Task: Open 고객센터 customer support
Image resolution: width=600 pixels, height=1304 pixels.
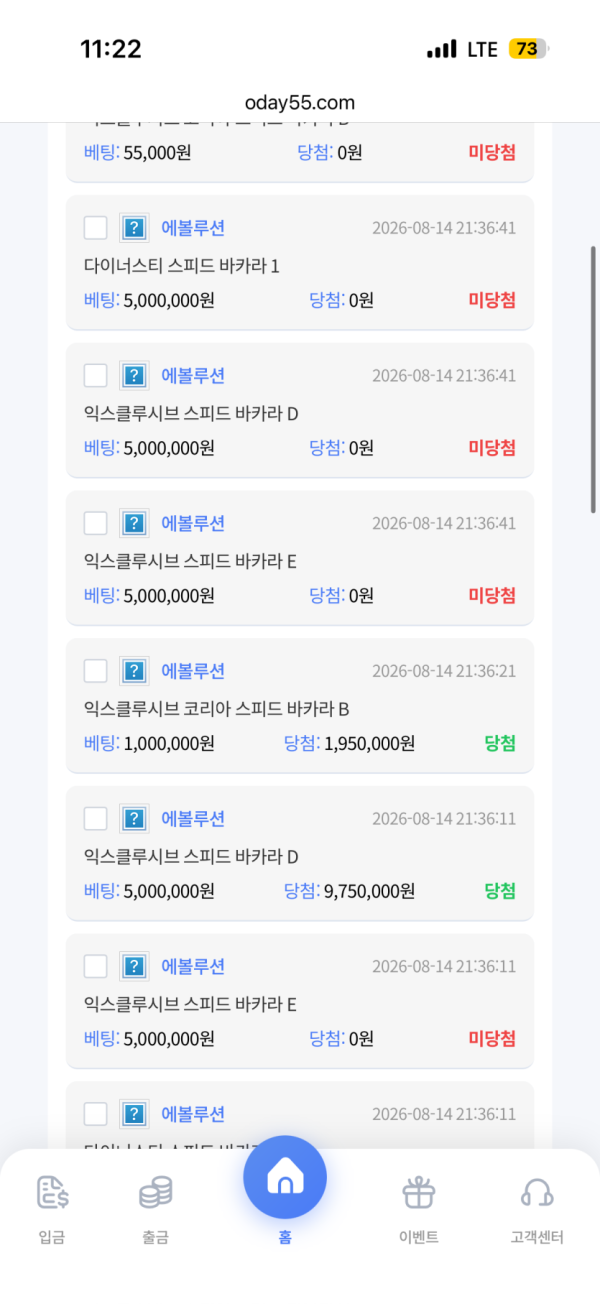Action: 537,1210
